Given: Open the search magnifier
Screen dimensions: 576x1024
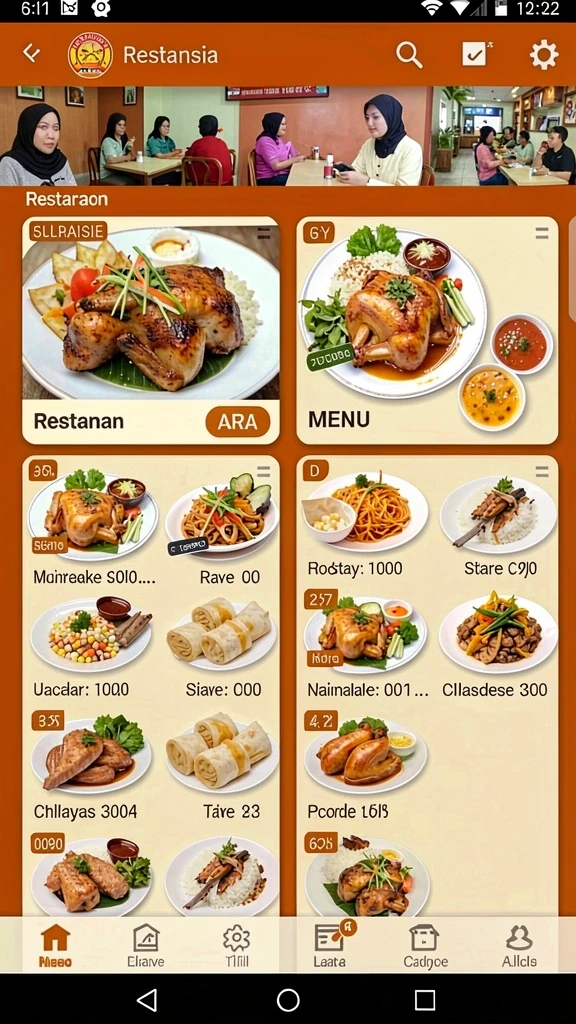Looking at the screenshot, I should click(x=409, y=55).
